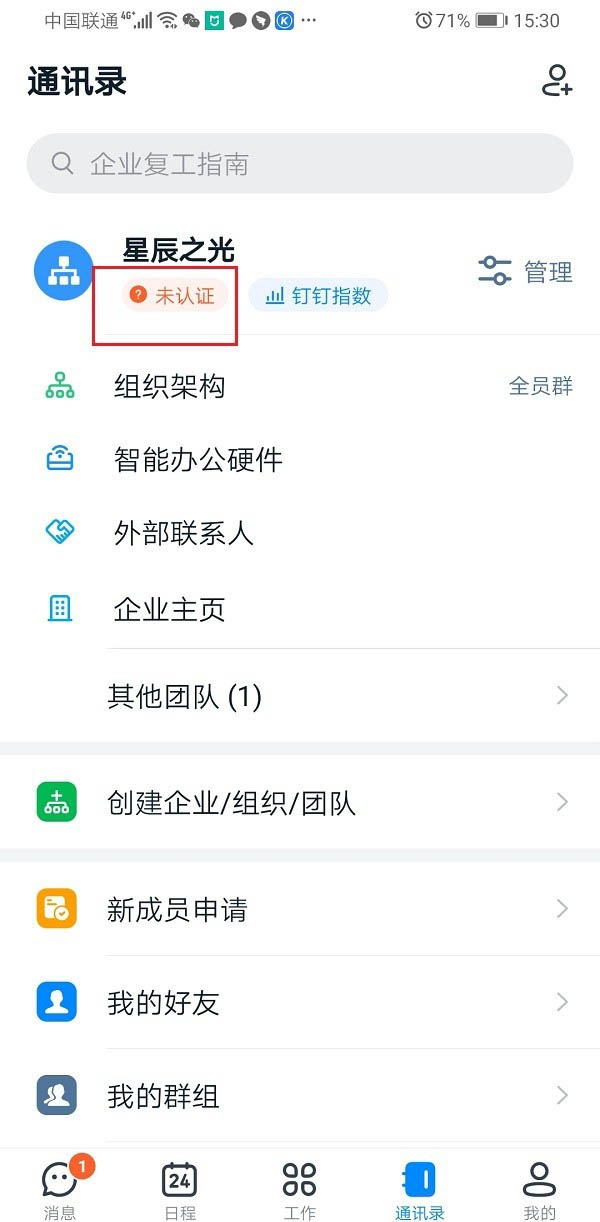Open the 全员群 link
600x1222 pixels.
coord(541,387)
